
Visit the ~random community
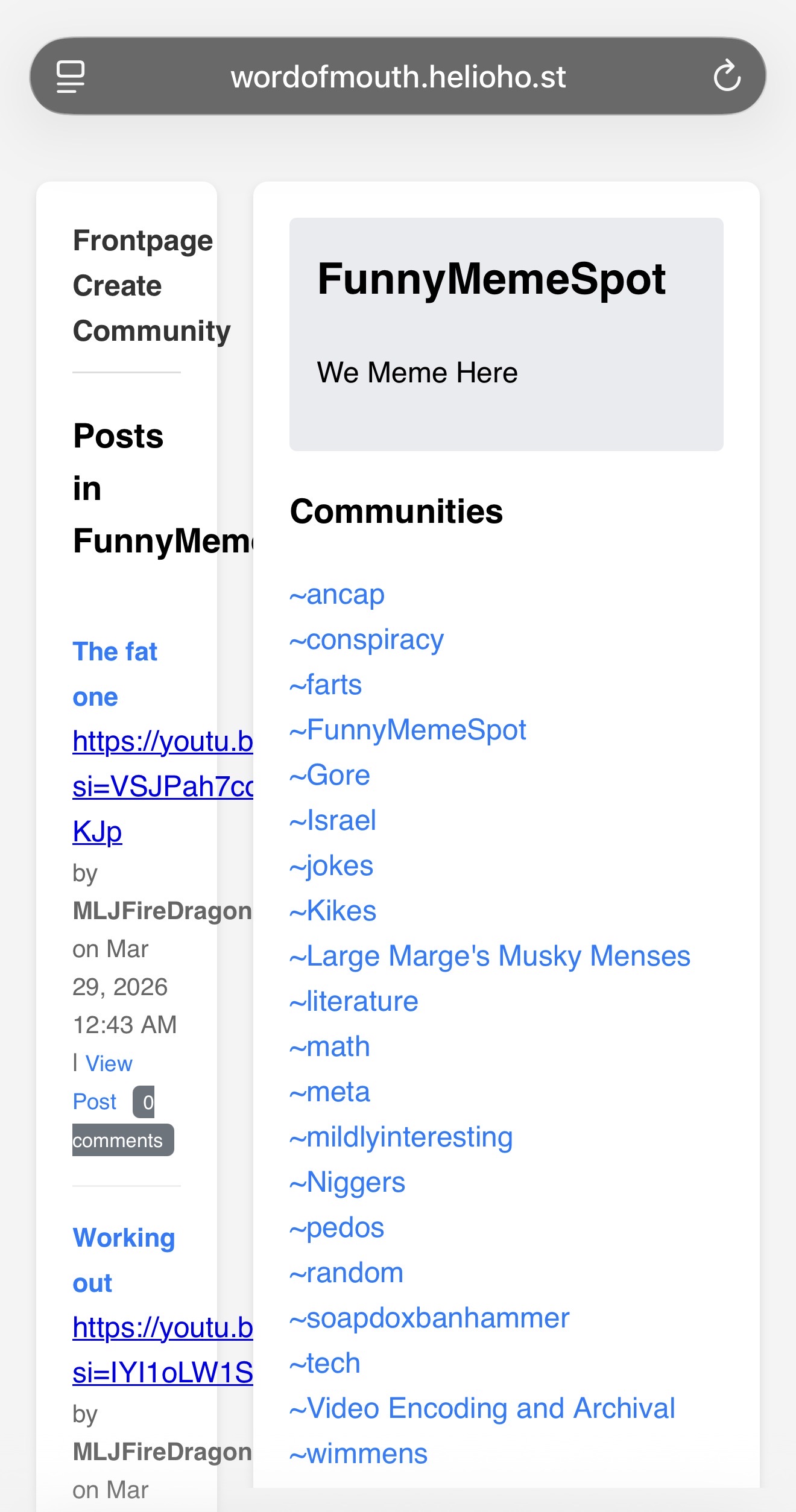(x=346, y=1273)
